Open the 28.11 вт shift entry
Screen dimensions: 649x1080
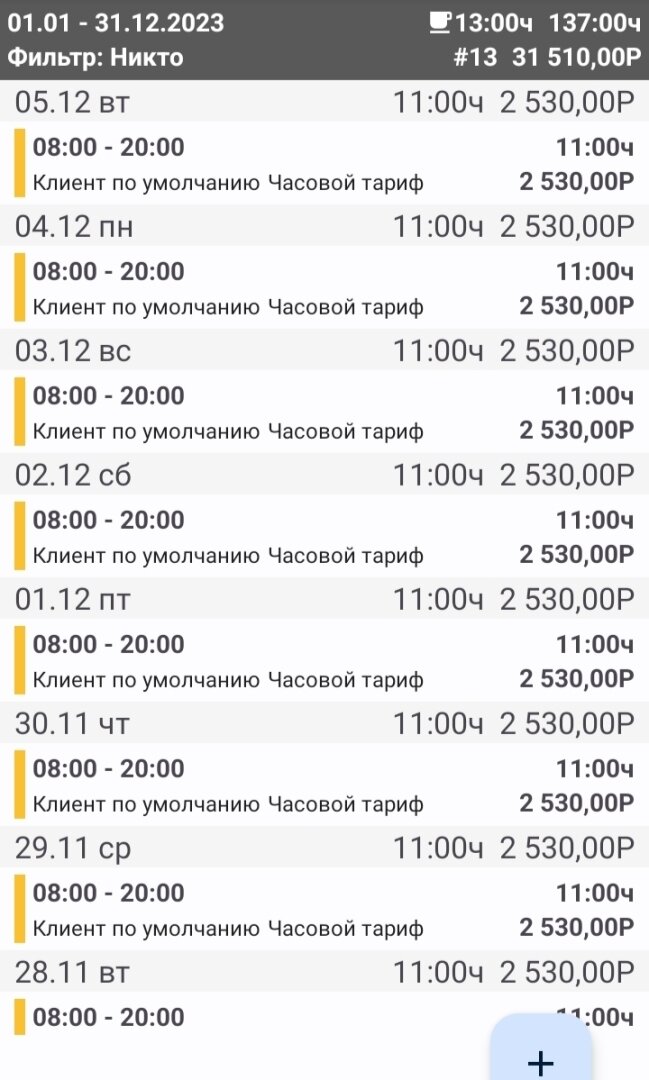(250, 1018)
